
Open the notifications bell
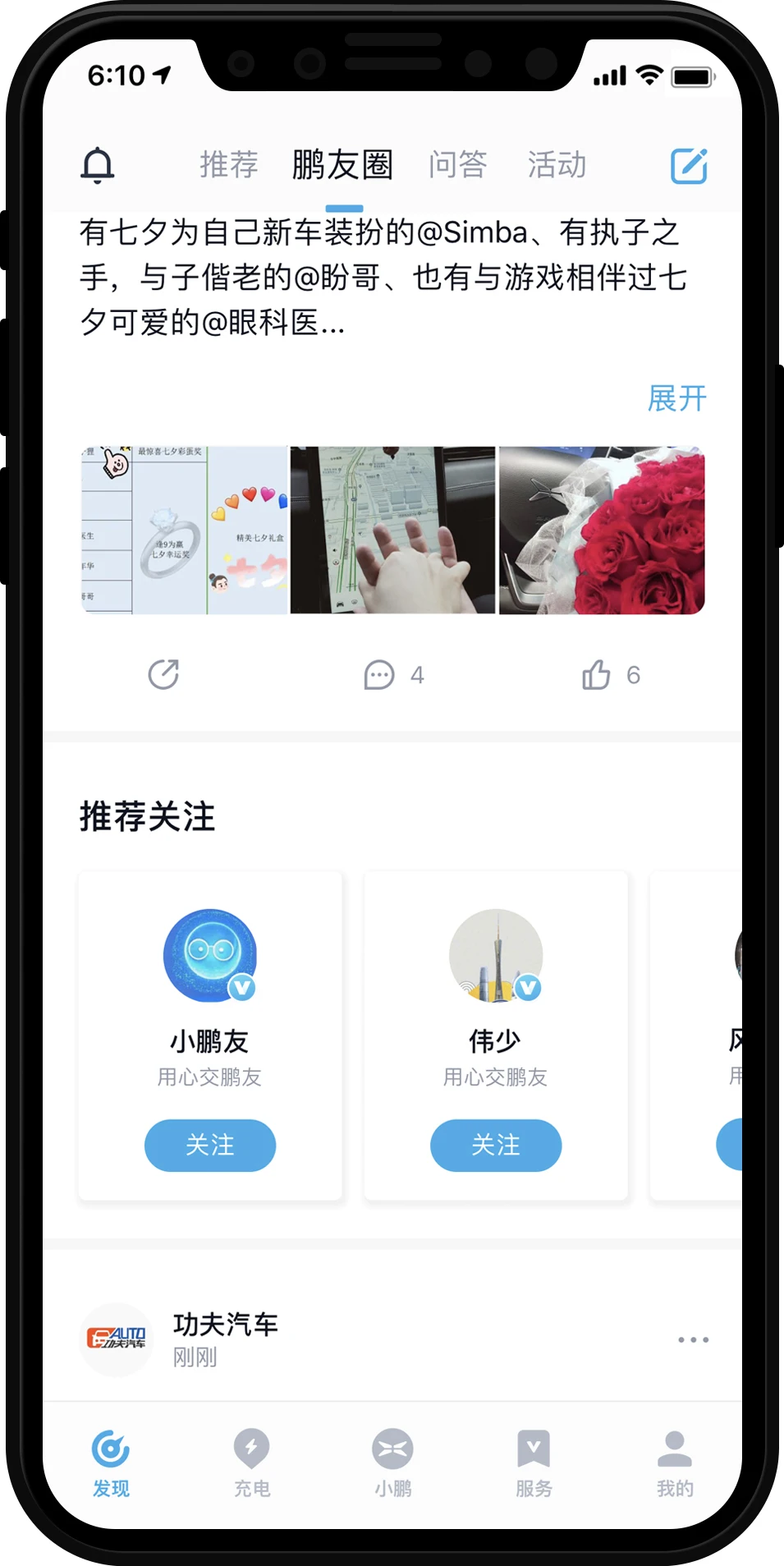tap(97, 165)
